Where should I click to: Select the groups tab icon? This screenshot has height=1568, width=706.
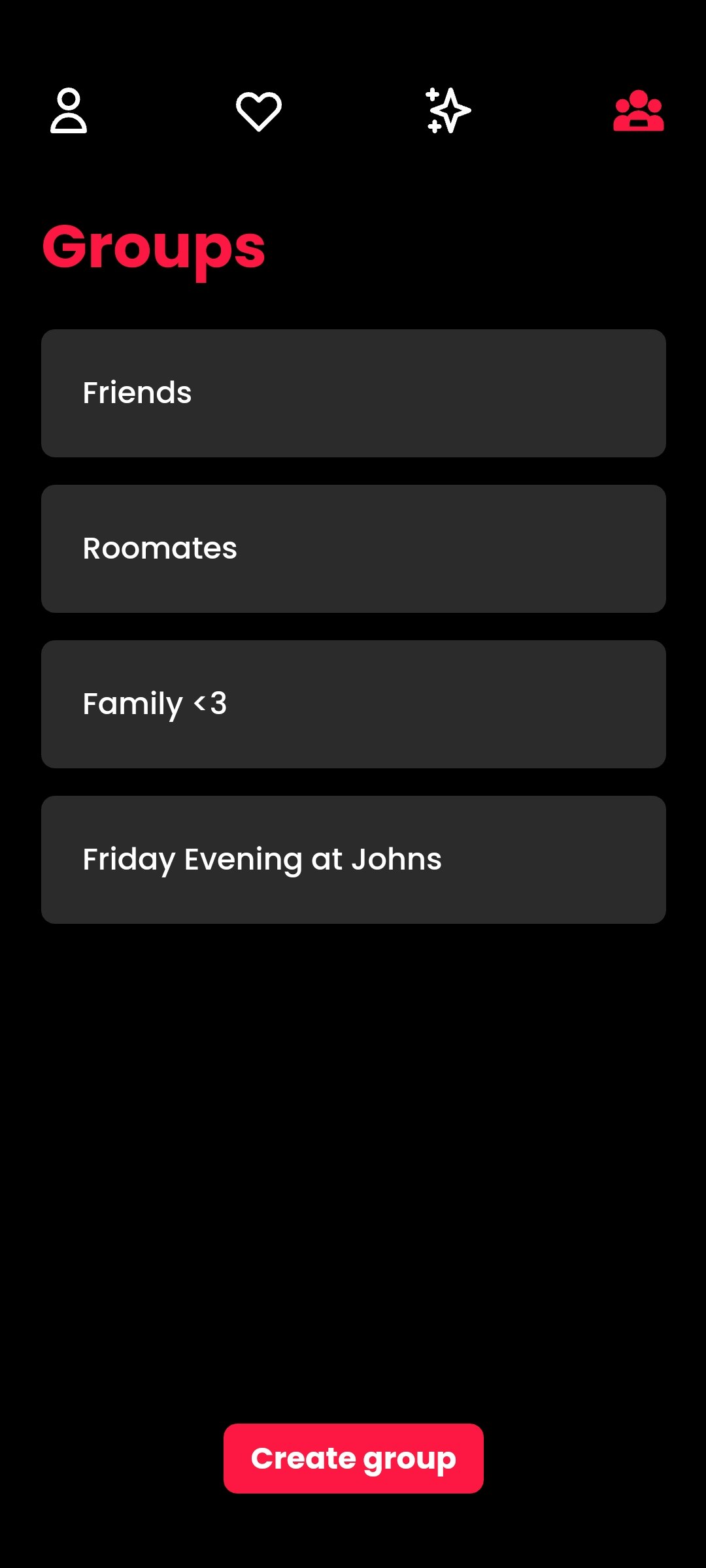[639, 111]
